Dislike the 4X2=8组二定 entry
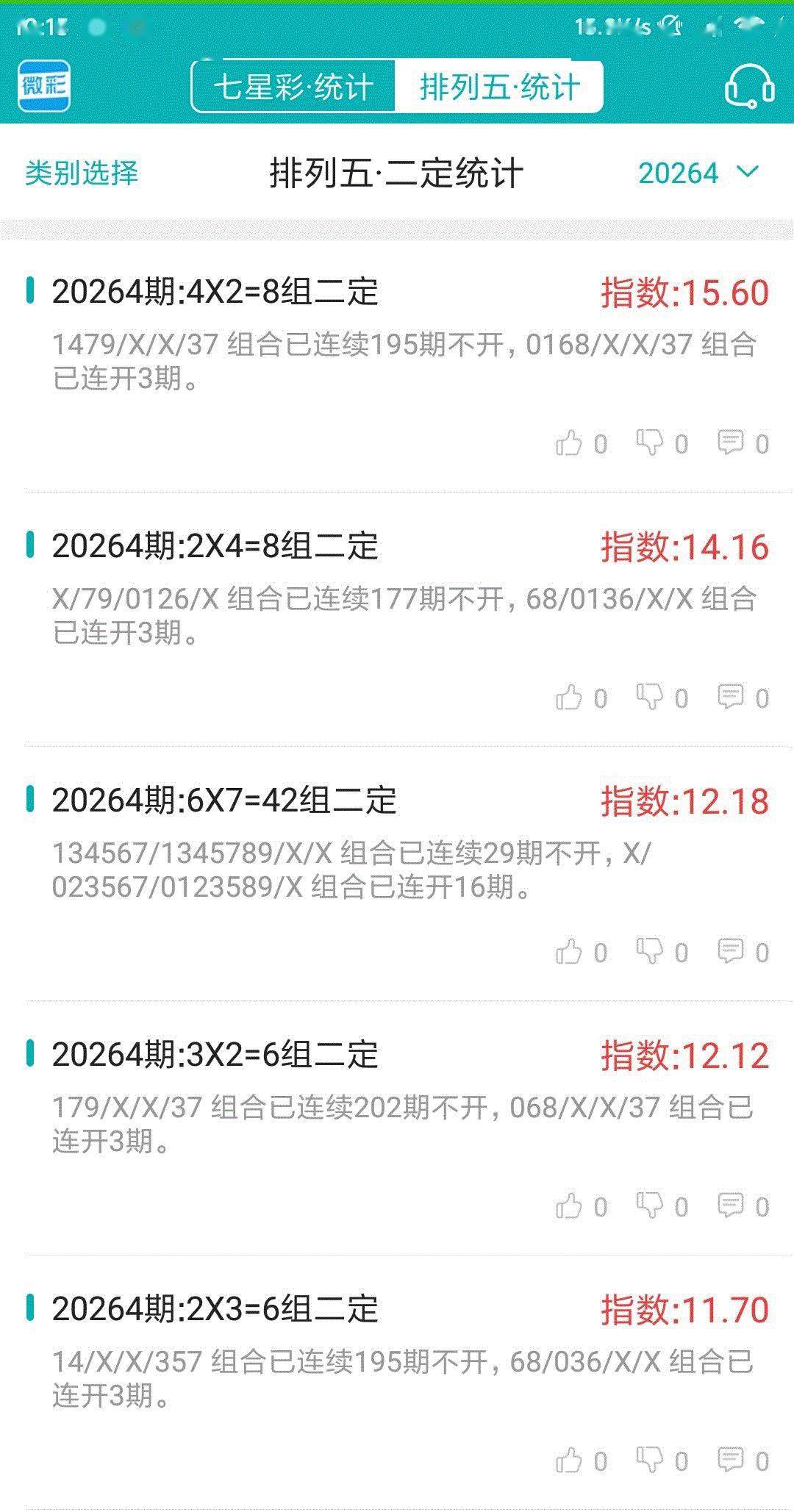 (662, 443)
